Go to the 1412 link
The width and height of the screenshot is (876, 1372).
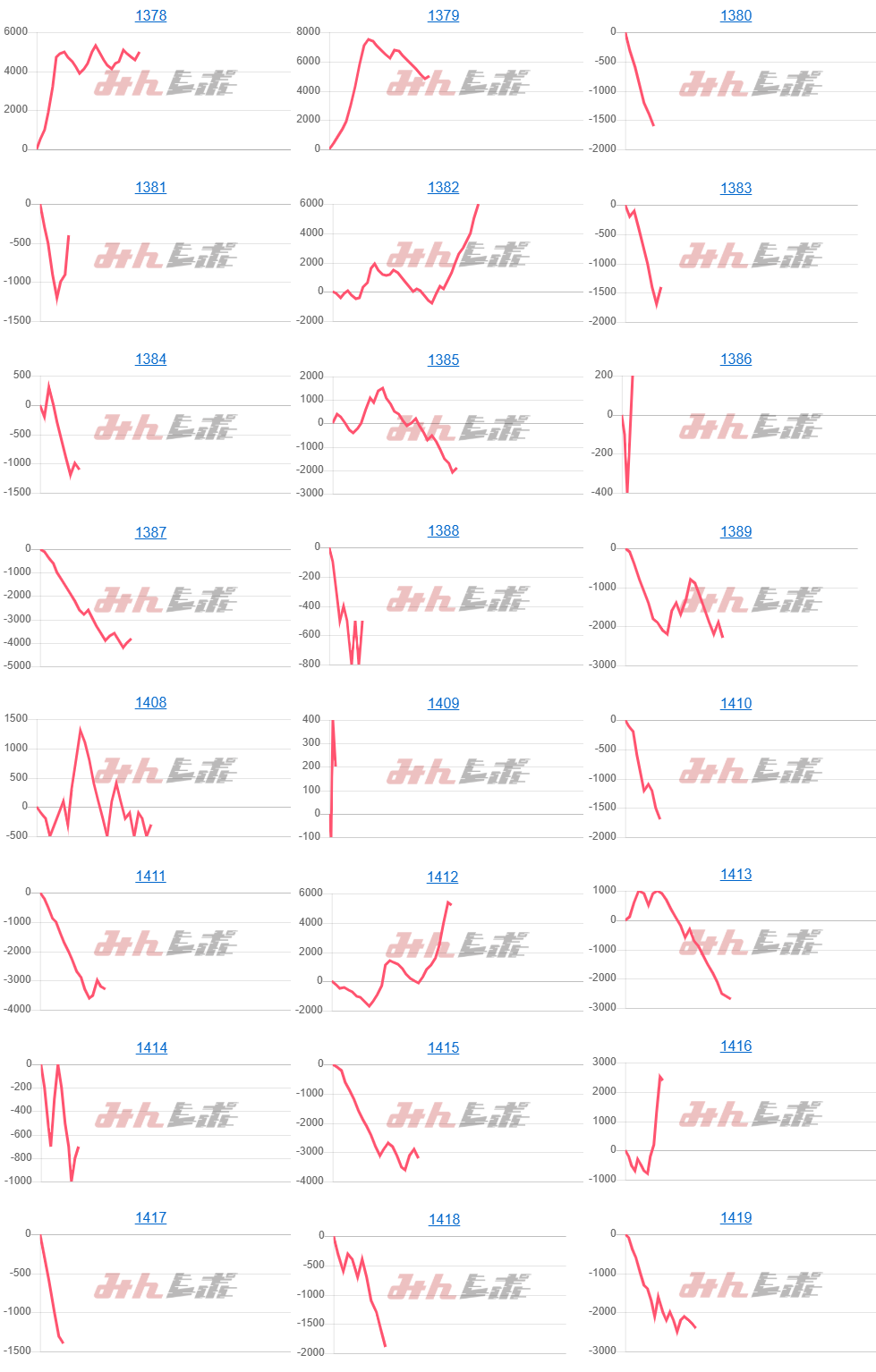pos(442,877)
